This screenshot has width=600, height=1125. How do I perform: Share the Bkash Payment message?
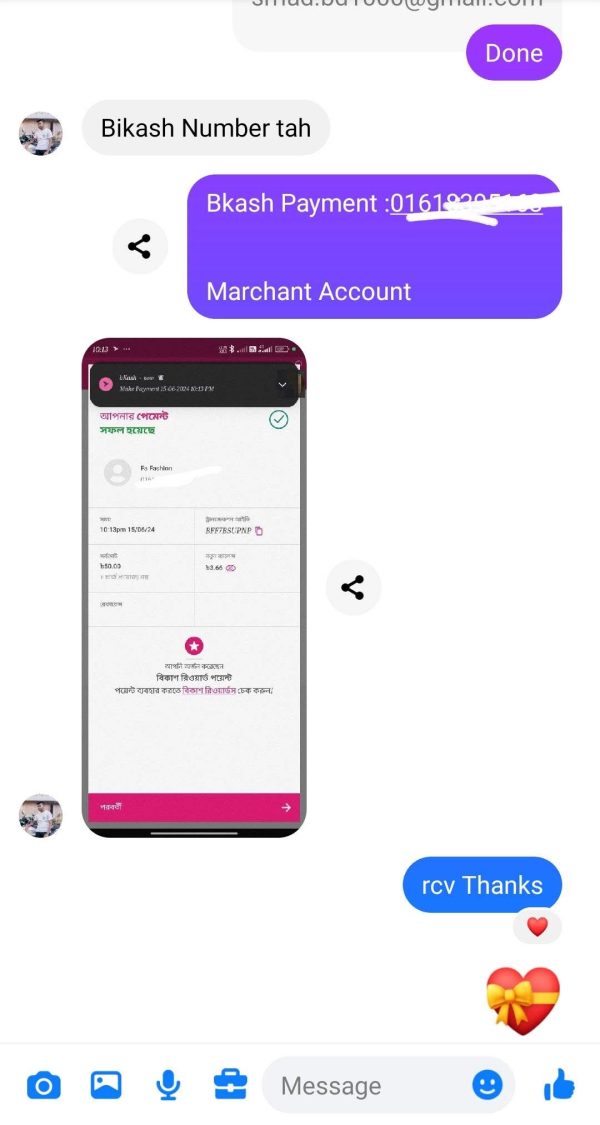[x=140, y=246]
